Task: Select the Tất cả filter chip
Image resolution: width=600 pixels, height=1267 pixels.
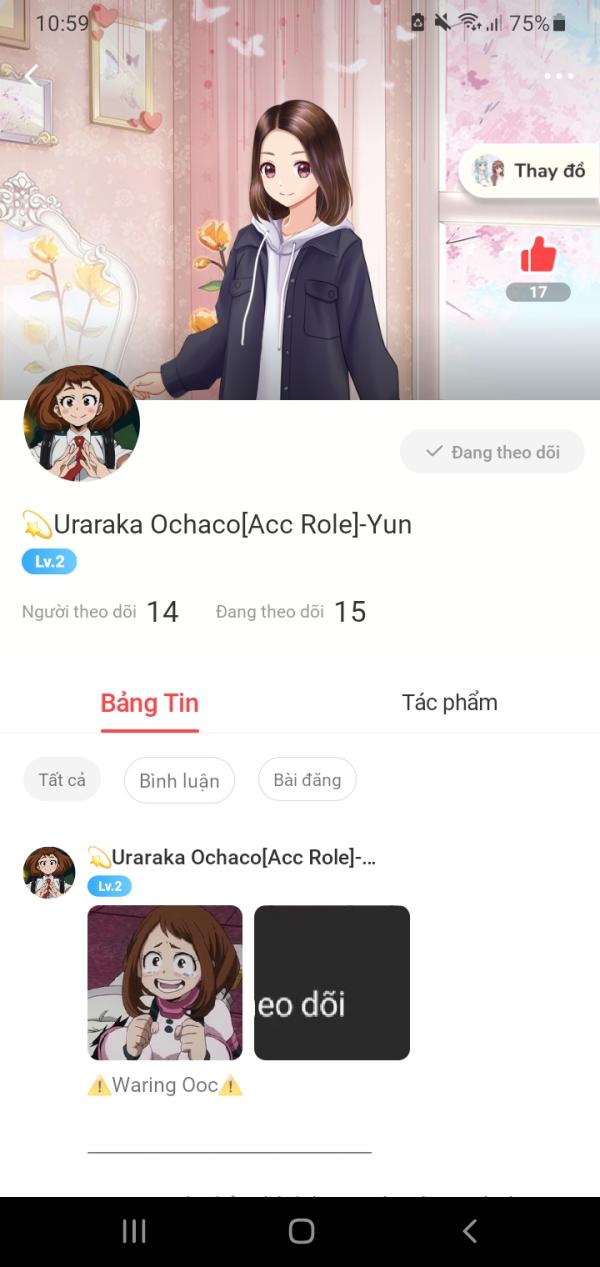Action: pos(62,780)
